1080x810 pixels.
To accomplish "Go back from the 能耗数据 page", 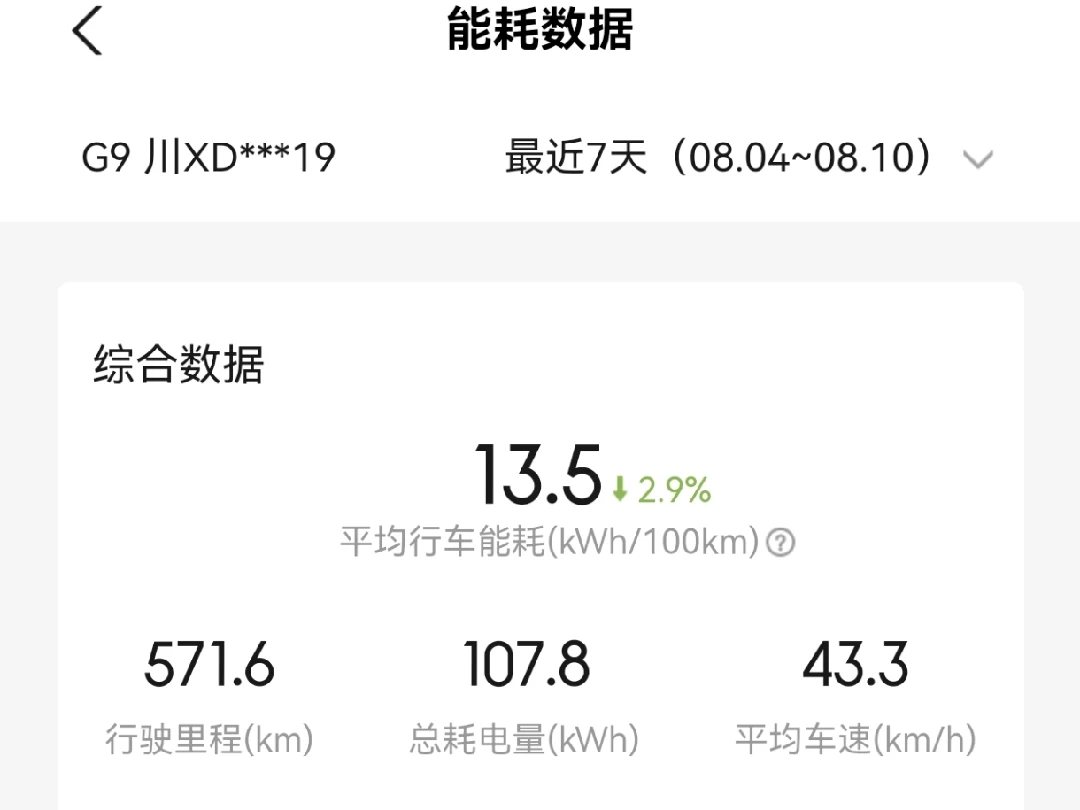I will (87, 30).
